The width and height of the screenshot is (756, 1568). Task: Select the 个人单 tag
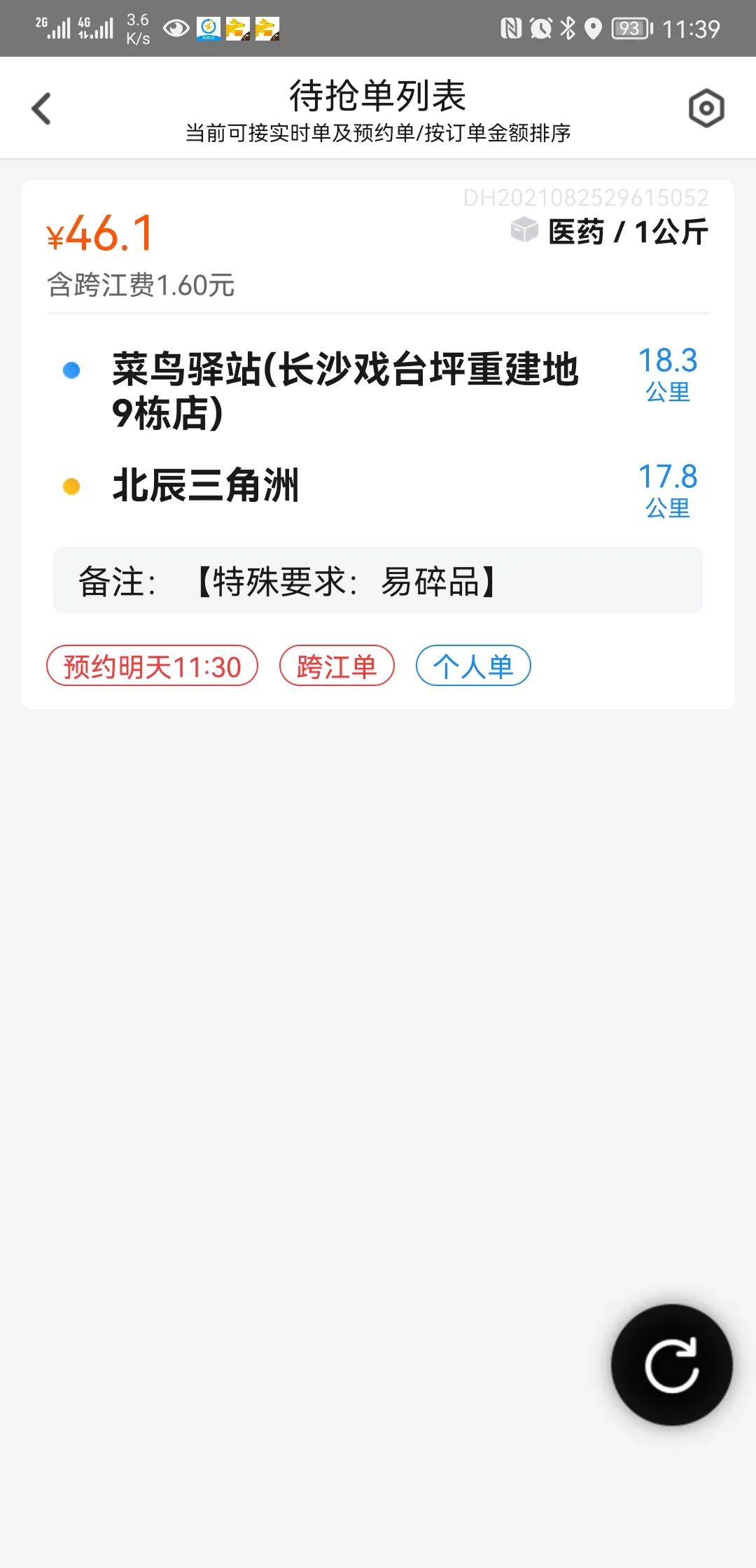point(473,666)
